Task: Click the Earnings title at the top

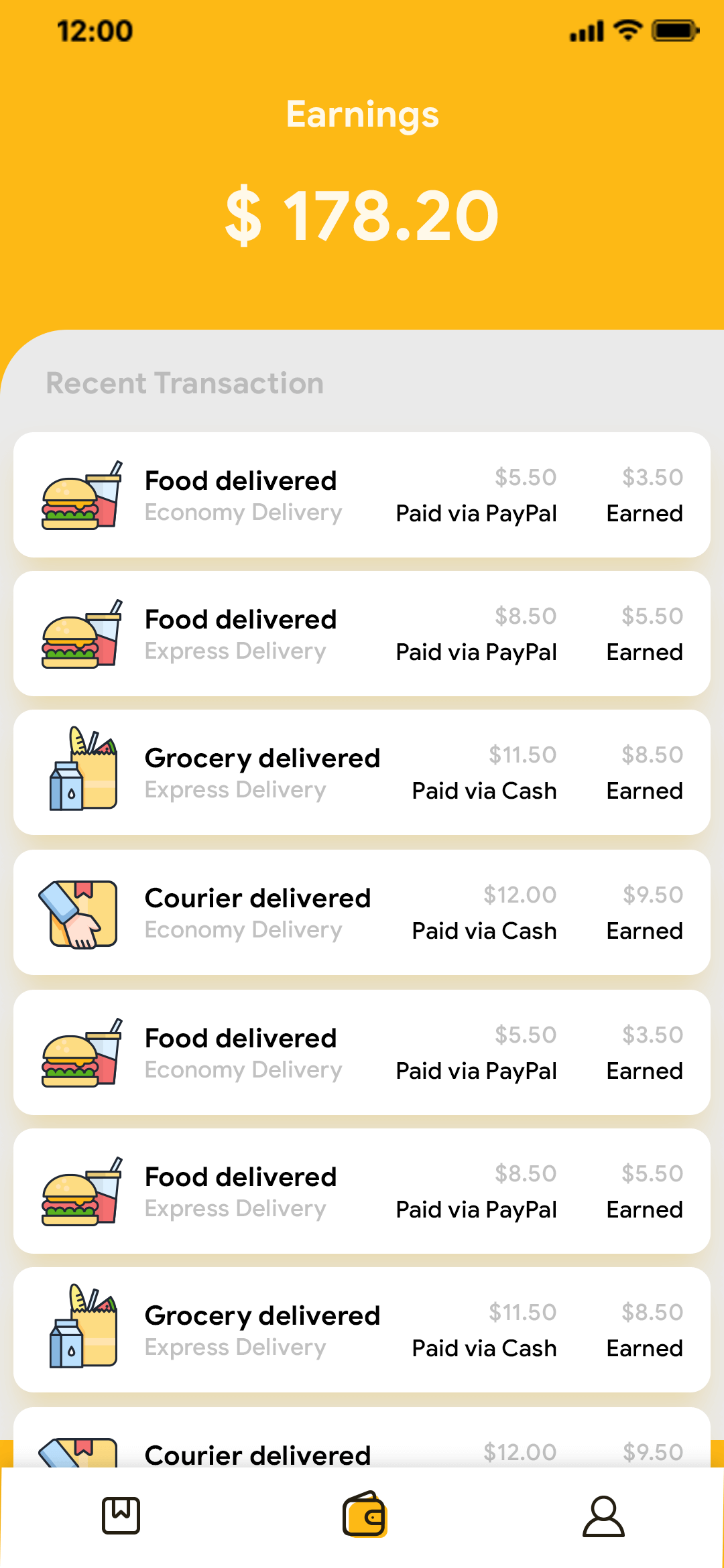Action: click(362, 114)
